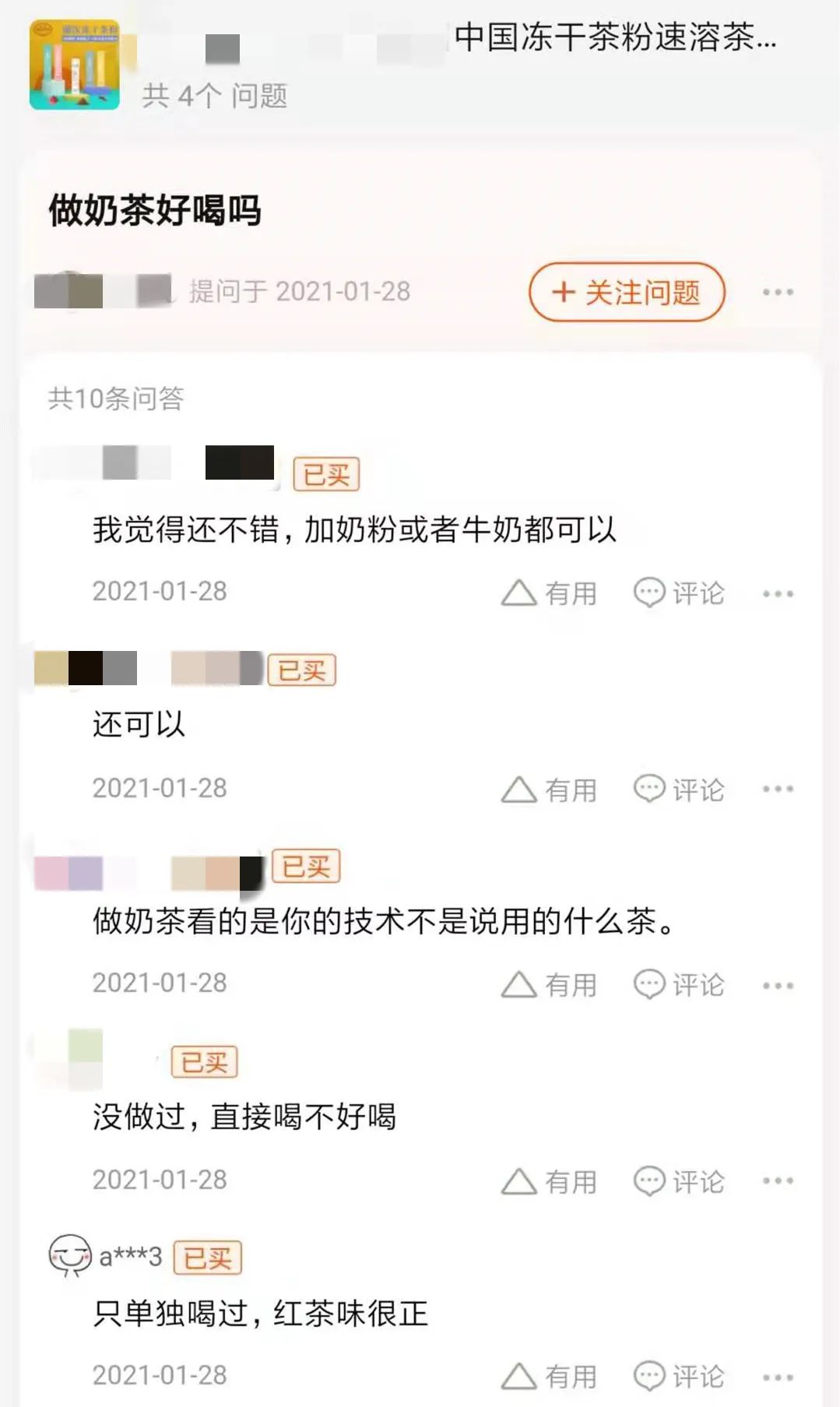Mark '做奶茶看的是你的技术' answer as useful
Viewport: 840px width, 1407px height.
pos(549,985)
